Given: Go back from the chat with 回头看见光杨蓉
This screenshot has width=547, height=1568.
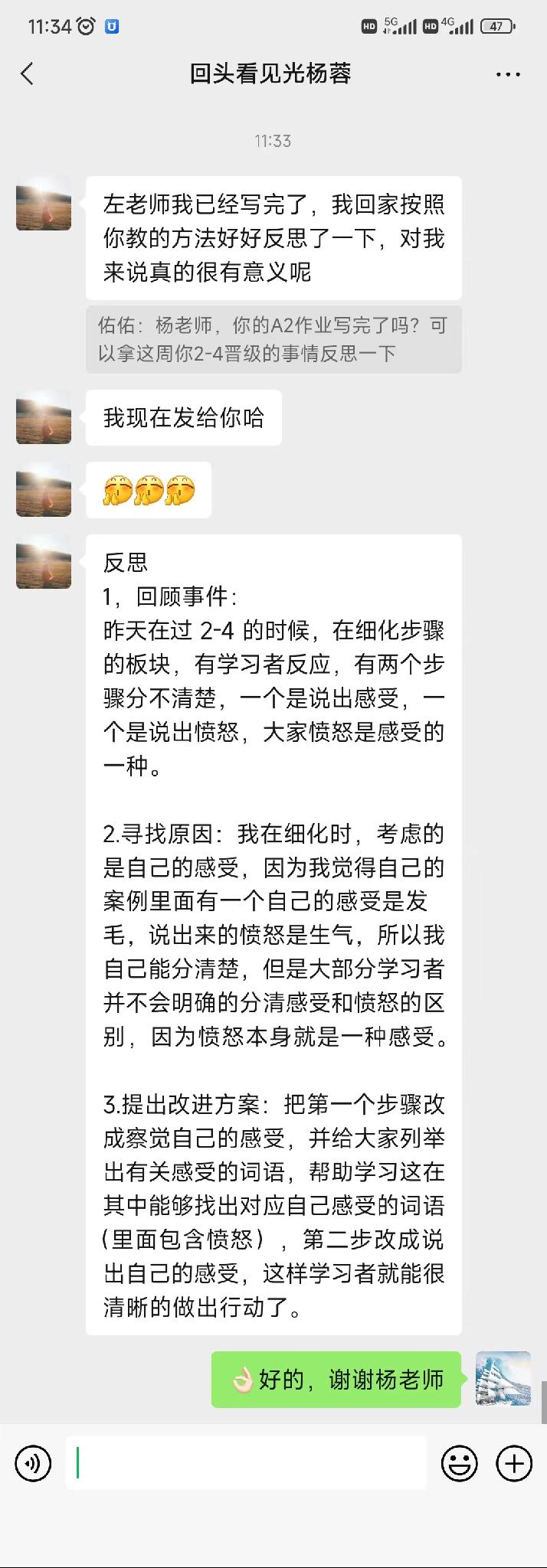Looking at the screenshot, I should [28, 74].
